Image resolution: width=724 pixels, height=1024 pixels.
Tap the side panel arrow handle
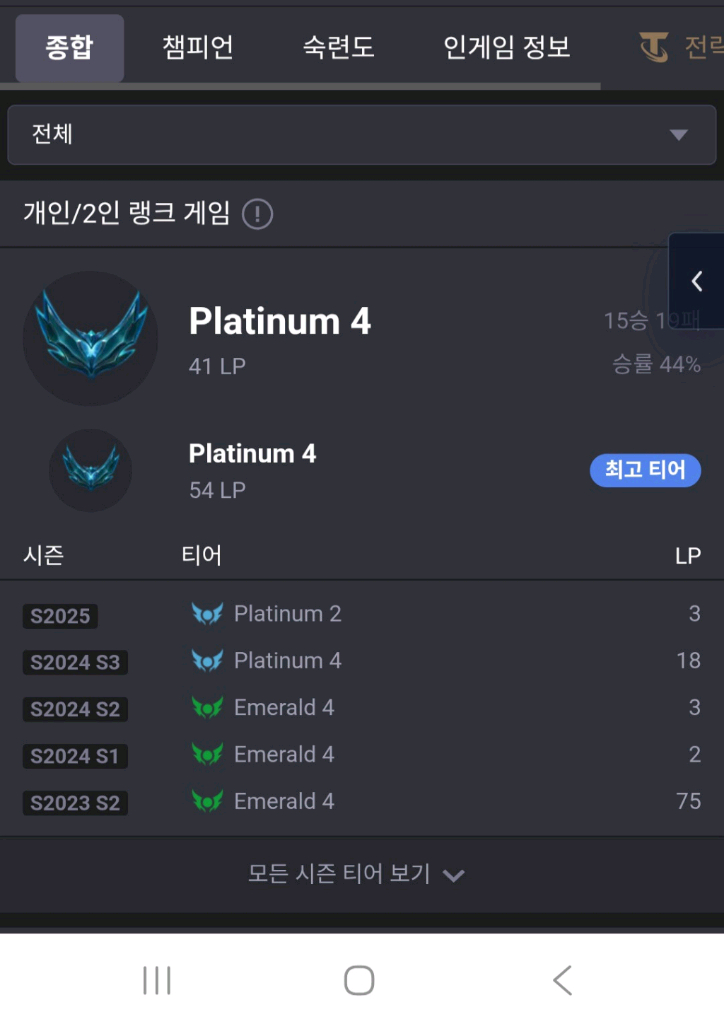coord(697,281)
